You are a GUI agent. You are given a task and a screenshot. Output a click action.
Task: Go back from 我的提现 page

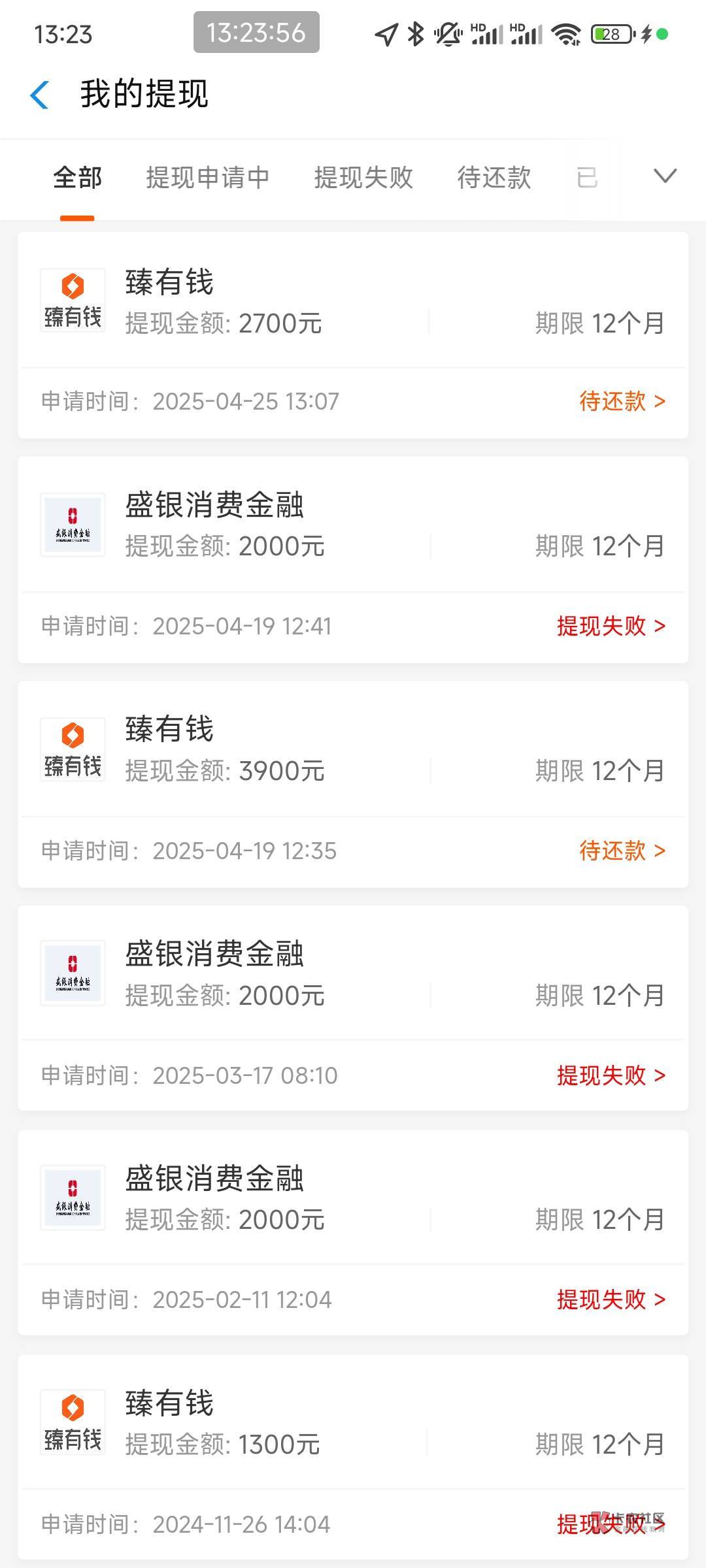pyautogui.click(x=40, y=95)
